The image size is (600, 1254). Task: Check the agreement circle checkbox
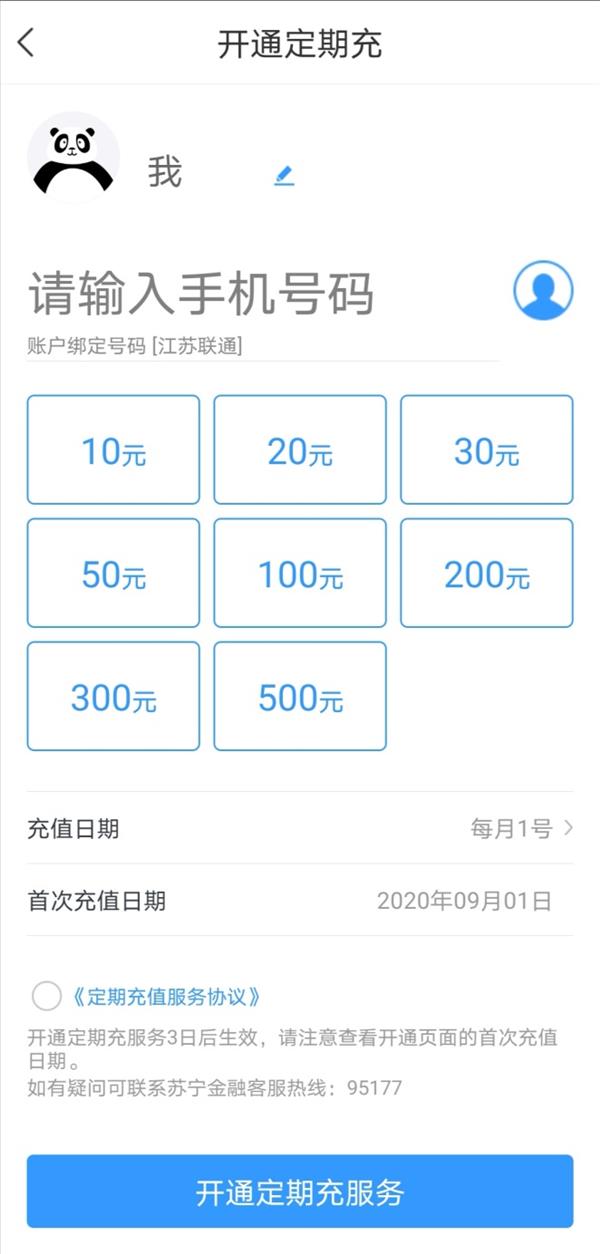click(x=47, y=996)
